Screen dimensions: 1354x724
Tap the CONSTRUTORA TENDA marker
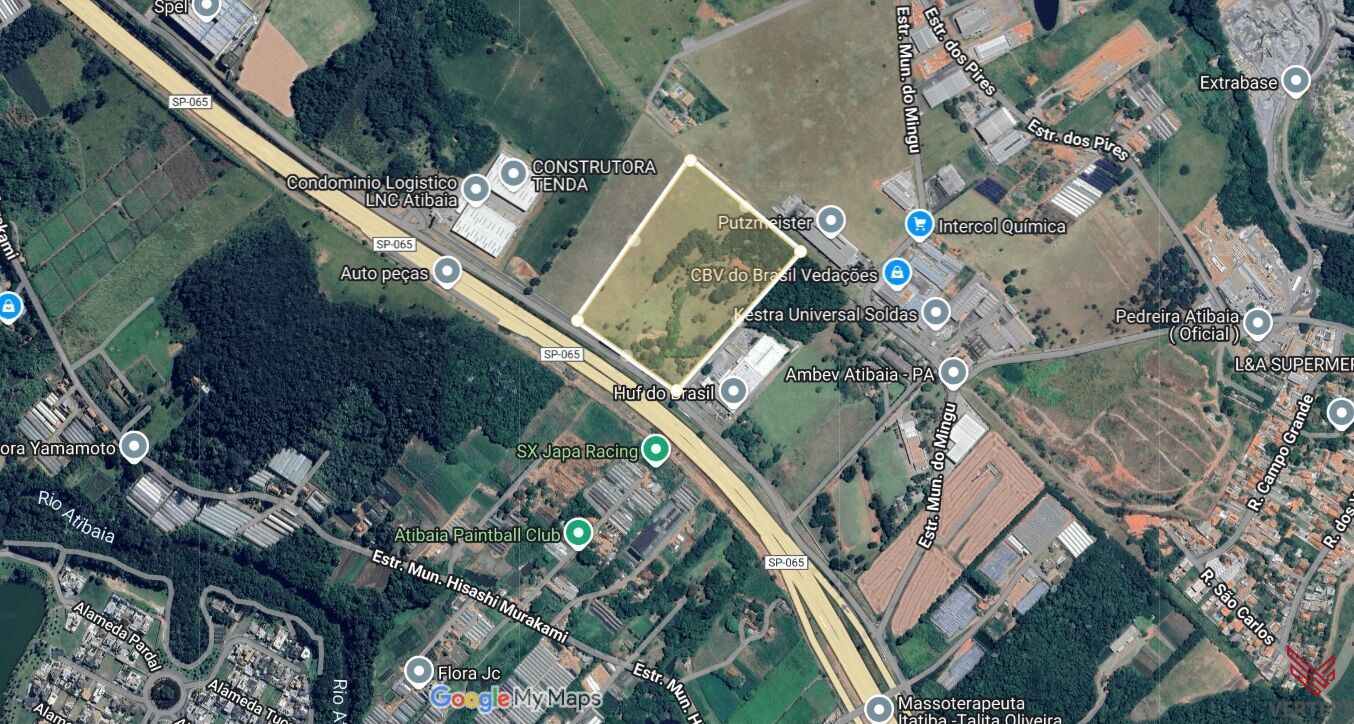[514, 175]
